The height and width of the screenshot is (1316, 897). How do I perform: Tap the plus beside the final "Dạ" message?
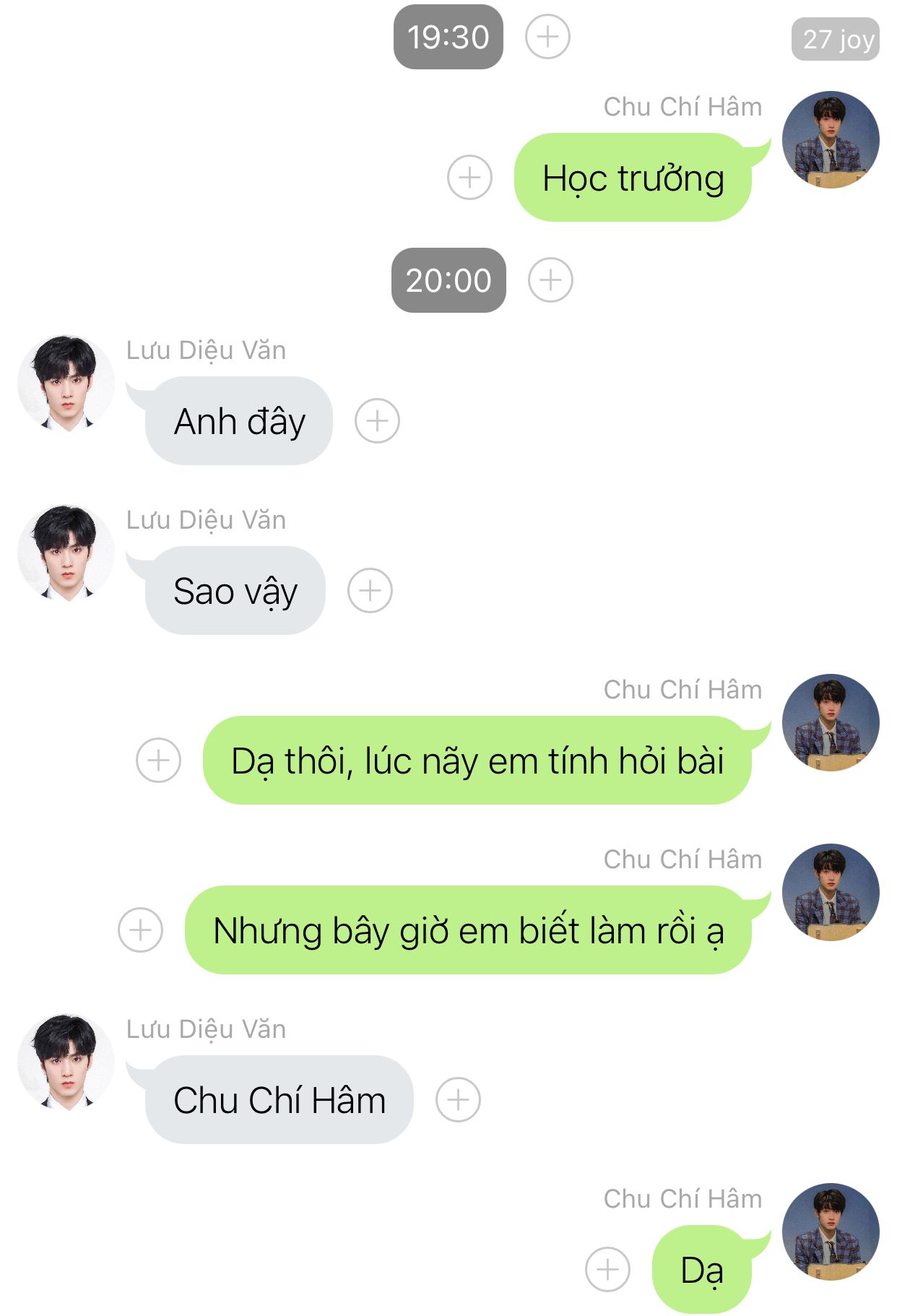click(x=607, y=1269)
